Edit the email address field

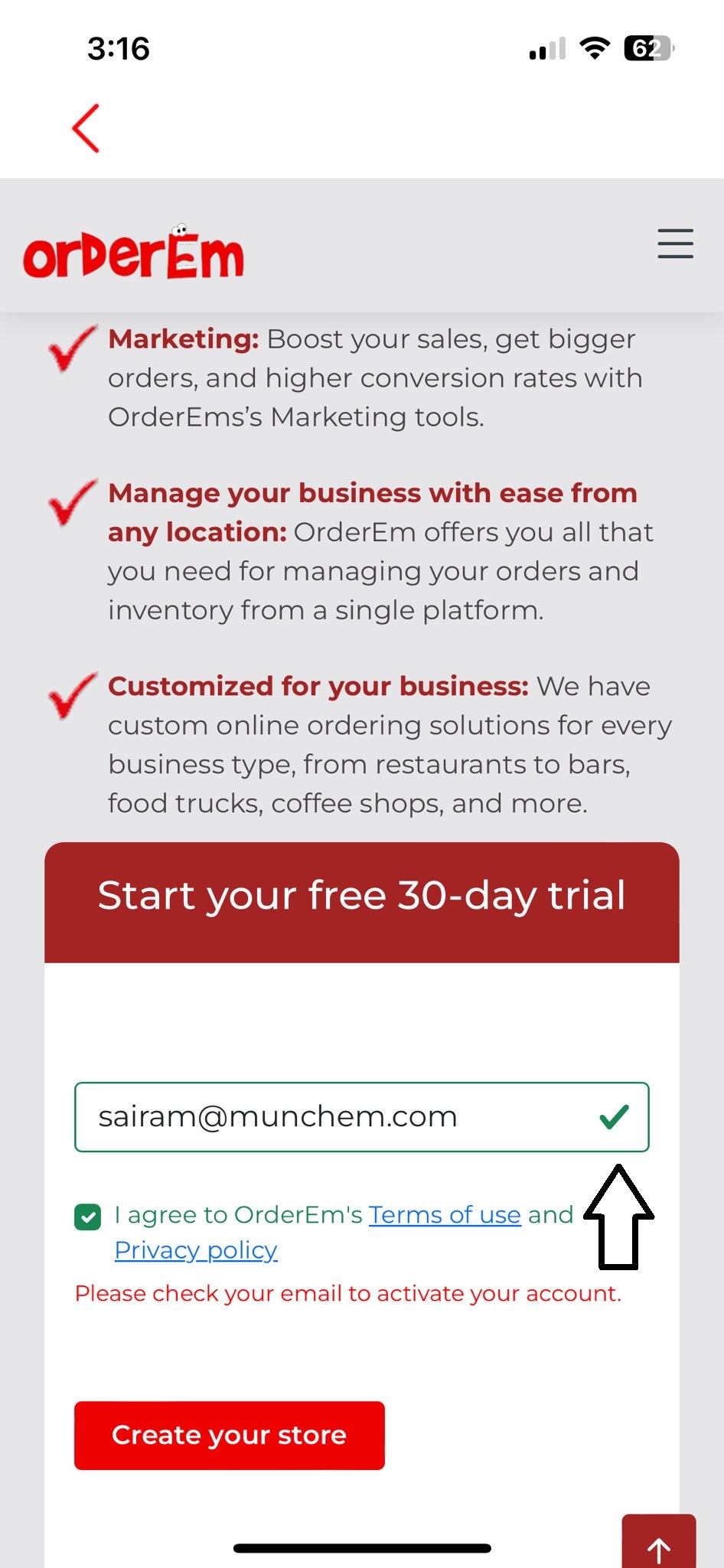337,1117
